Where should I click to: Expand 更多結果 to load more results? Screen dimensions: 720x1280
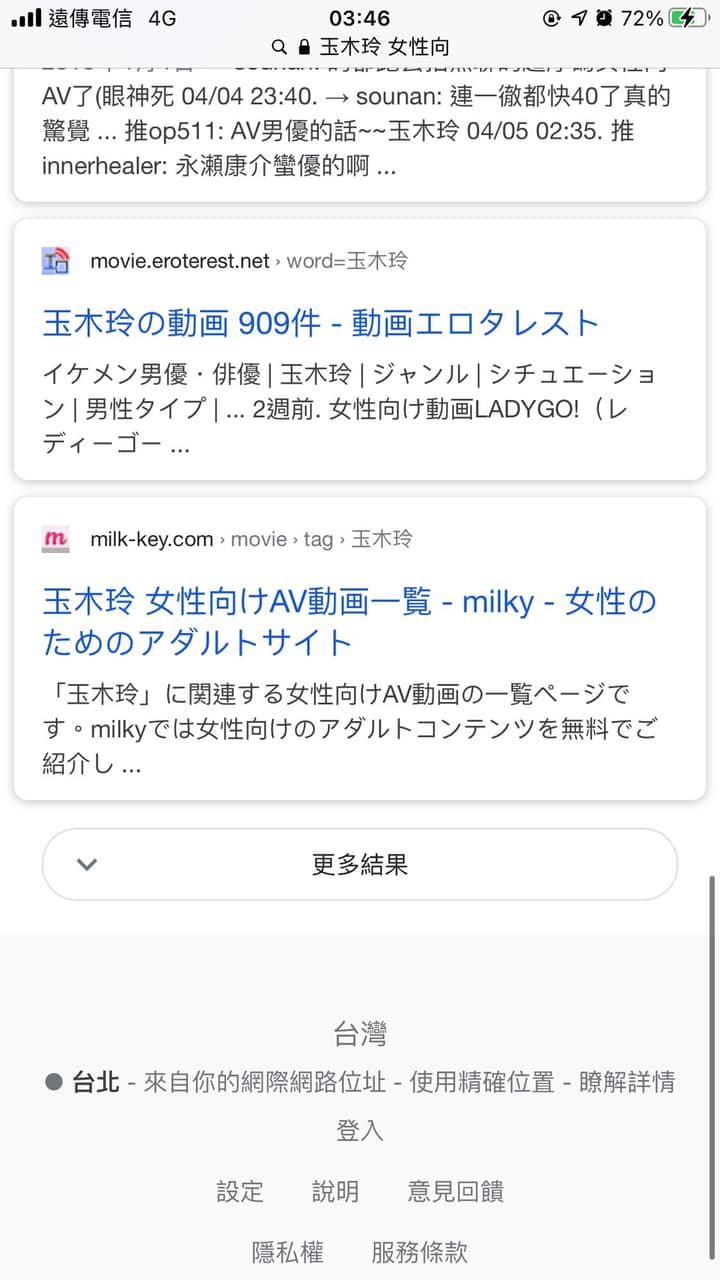360,865
